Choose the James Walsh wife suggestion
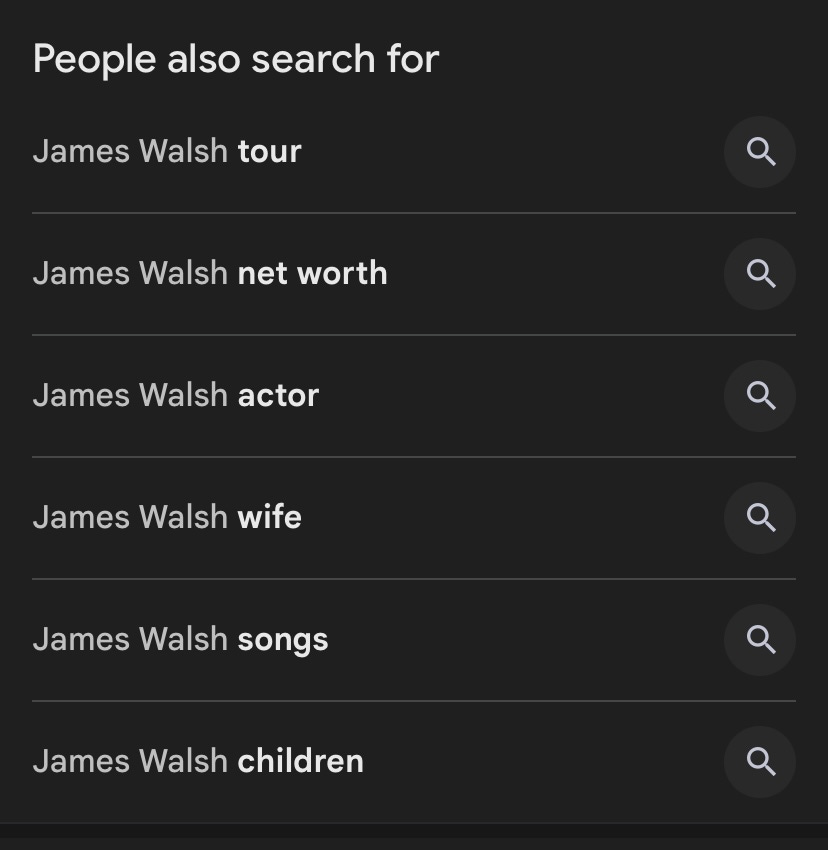828x850 pixels. click(167, 518)
